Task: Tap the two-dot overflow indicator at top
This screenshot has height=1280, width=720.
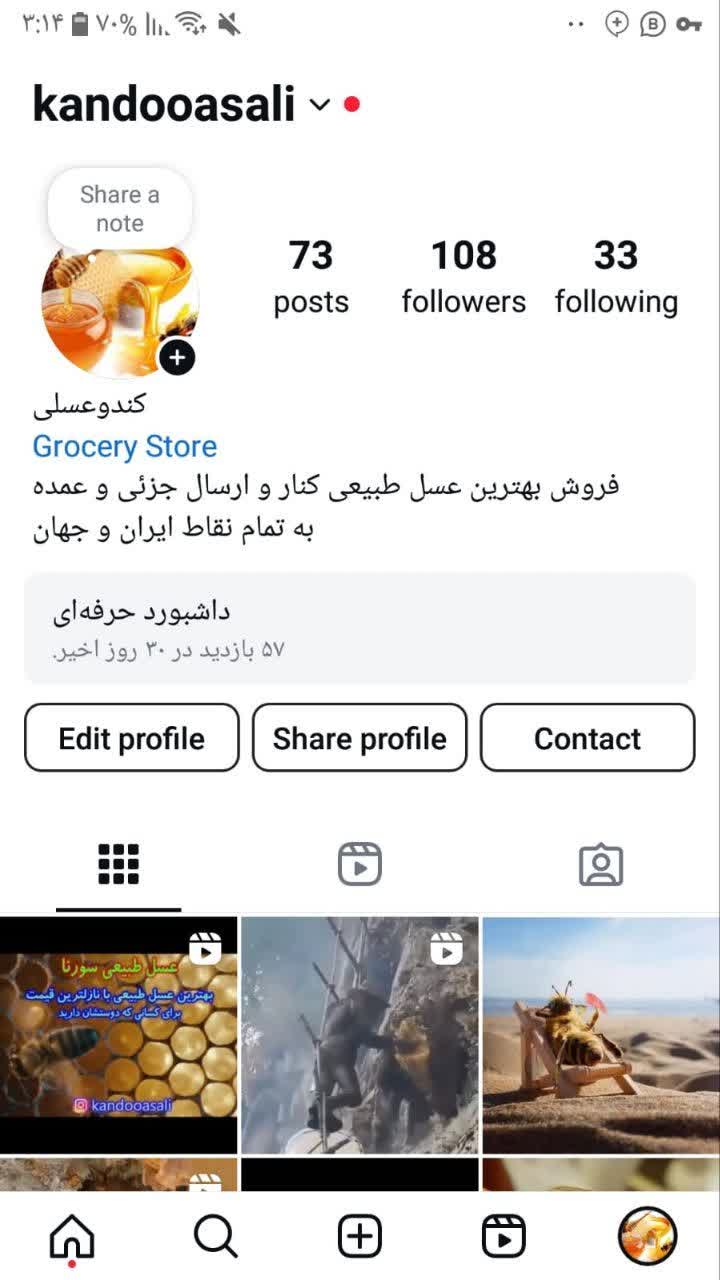Action: (575, 22)
